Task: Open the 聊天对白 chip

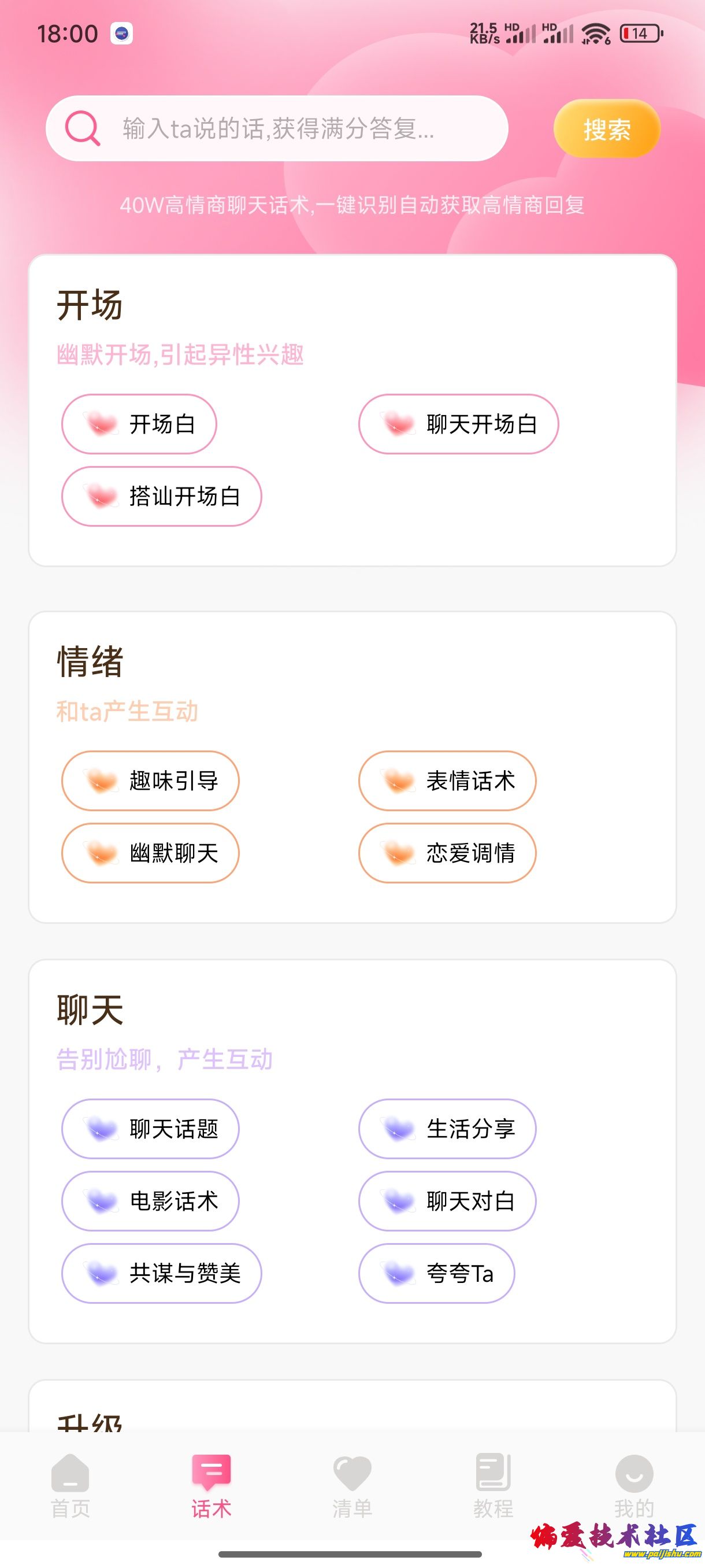Action: coord(447,1201)
